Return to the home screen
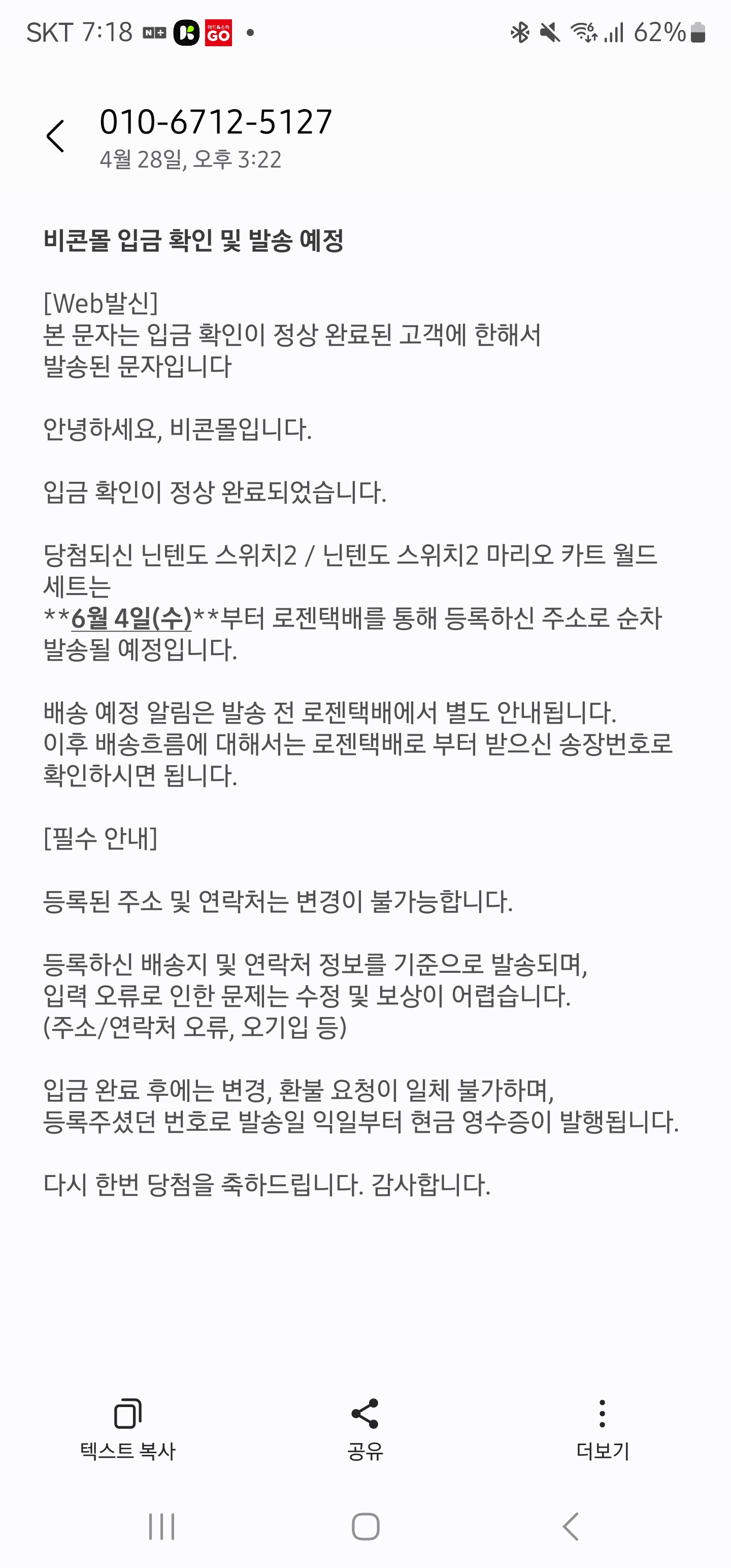The height and width of the screenshot is (1568, 731). (365, 1526)
